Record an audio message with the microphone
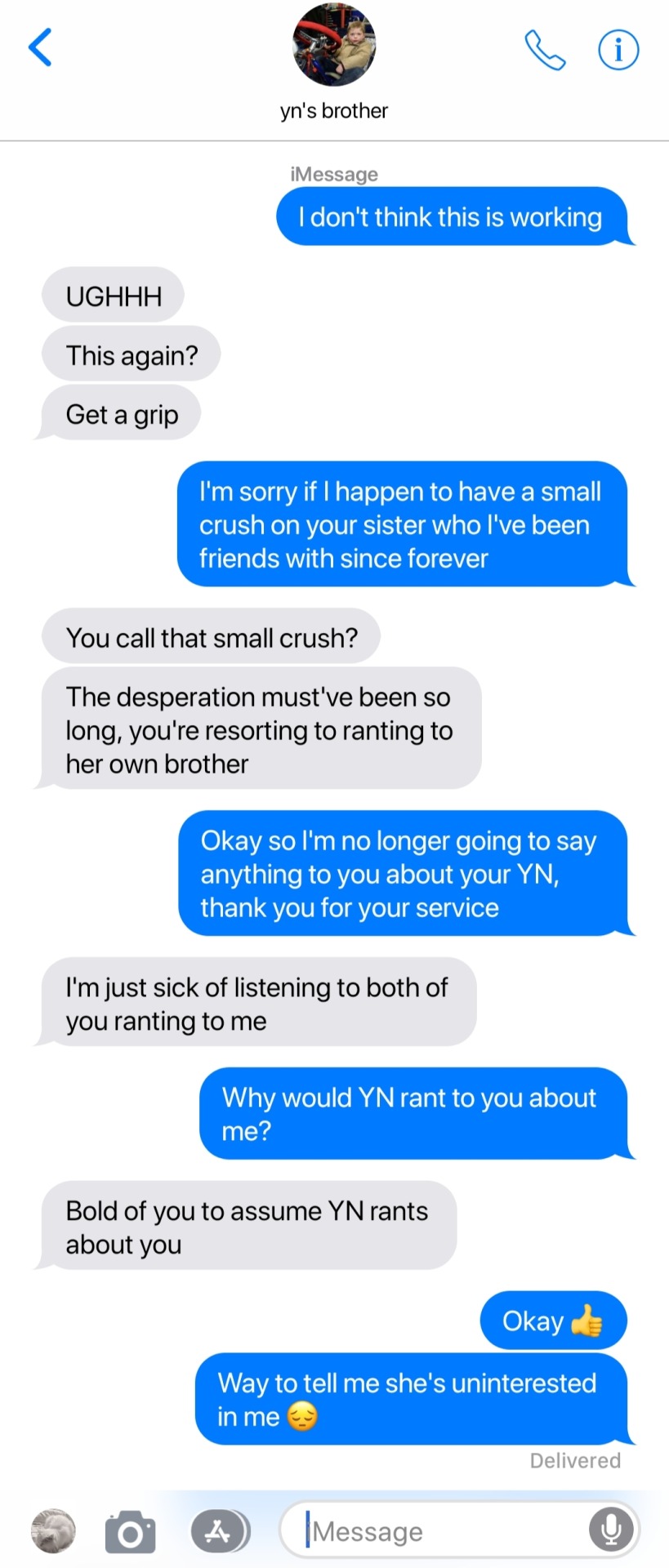The height and width of the screenshot is (1568, 669). (611, 1530)
